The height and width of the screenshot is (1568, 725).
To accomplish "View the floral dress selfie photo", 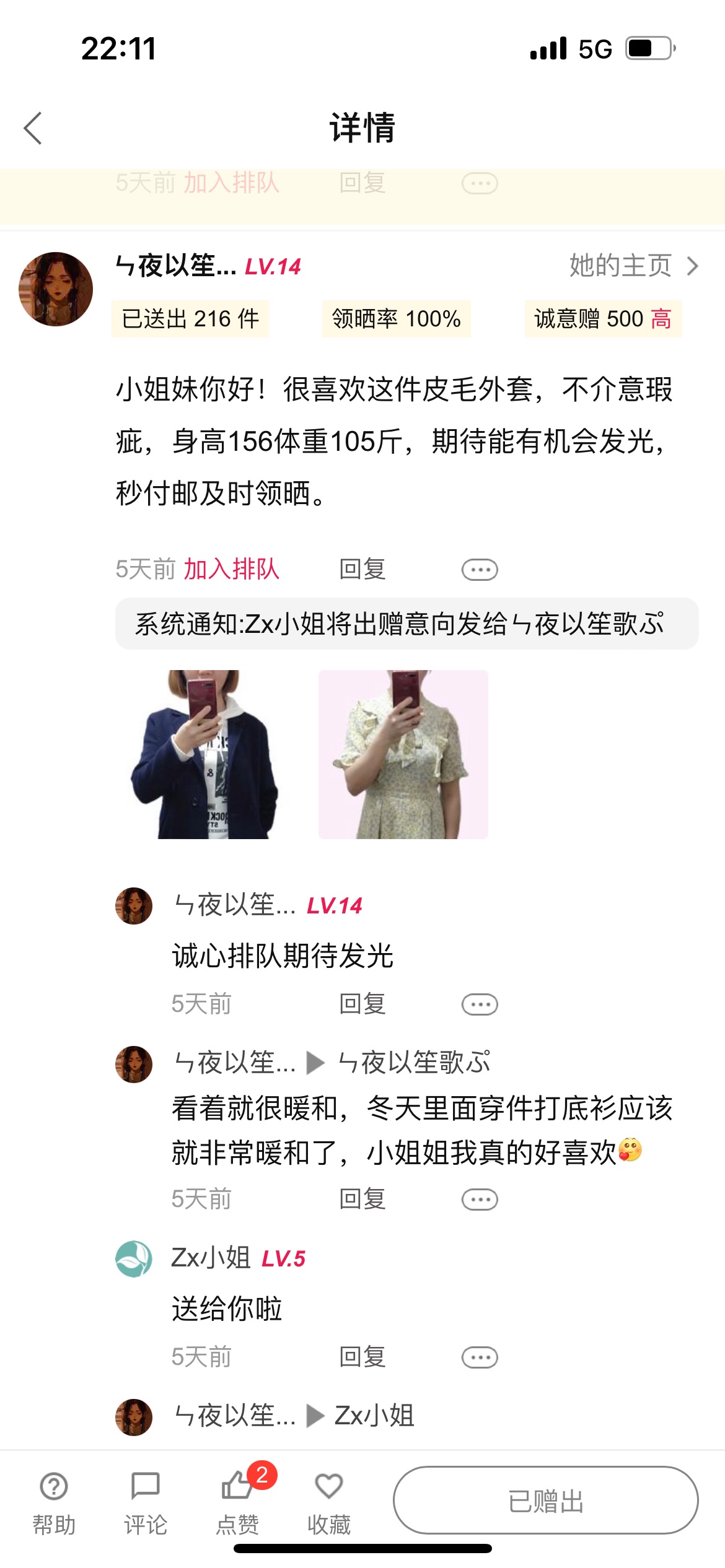I will pyautogui.click(x=403, y=754).
